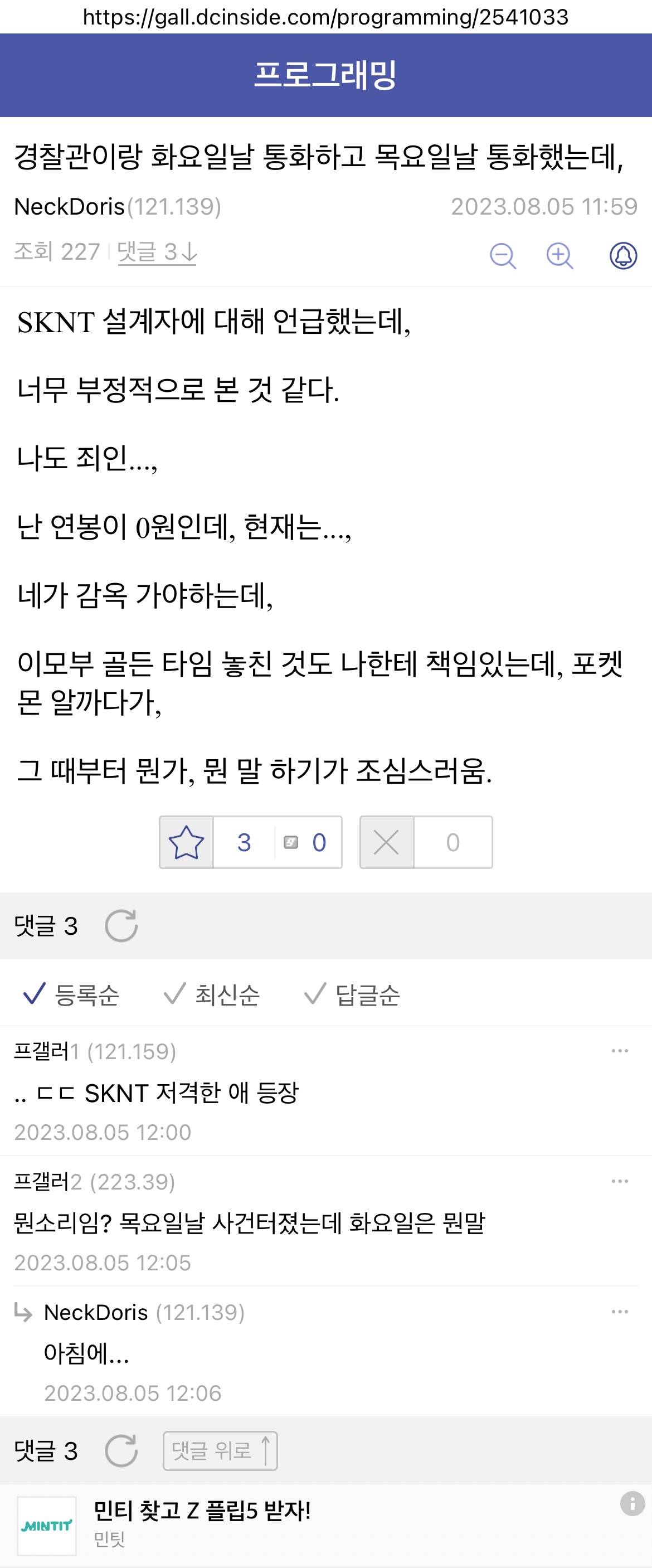Open options for NeckDoris's reply

[620, 1312]
